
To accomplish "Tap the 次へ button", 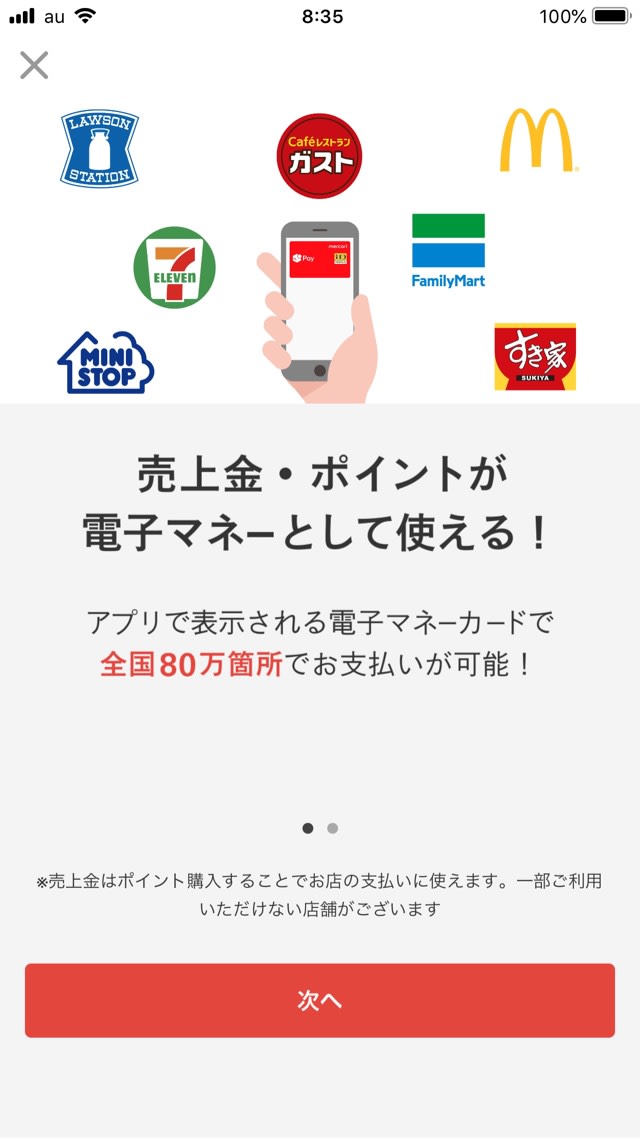I will tap(320, 1000).
